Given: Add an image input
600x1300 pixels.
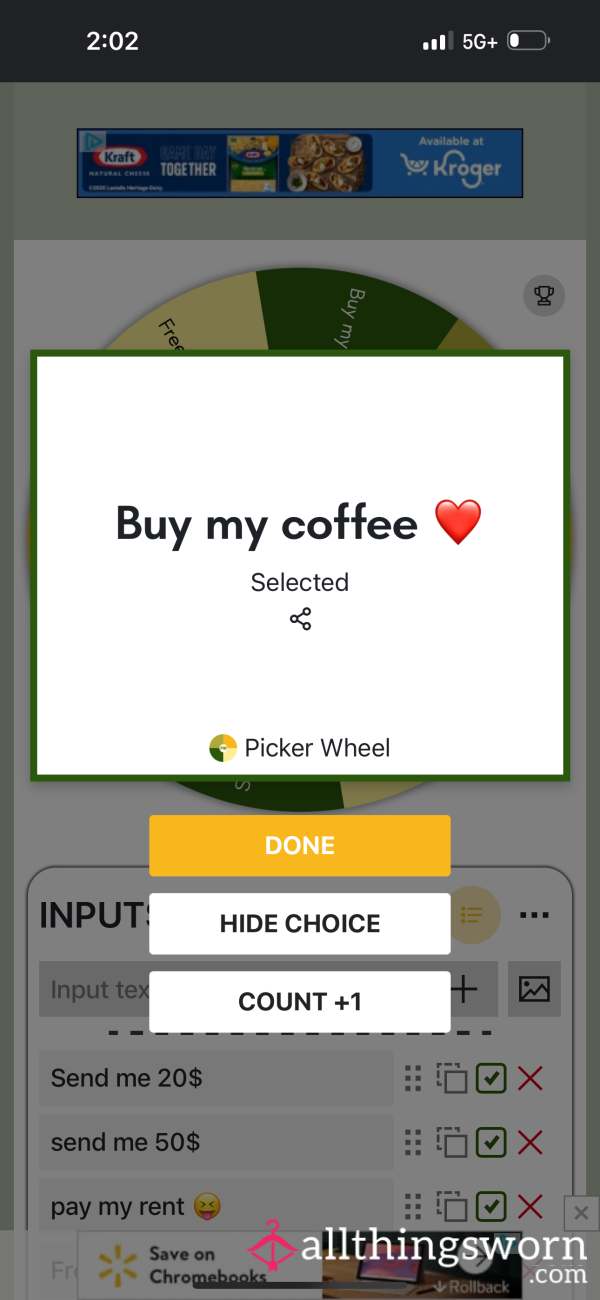Looking at the screenshot, I should [x=534, y=989].
